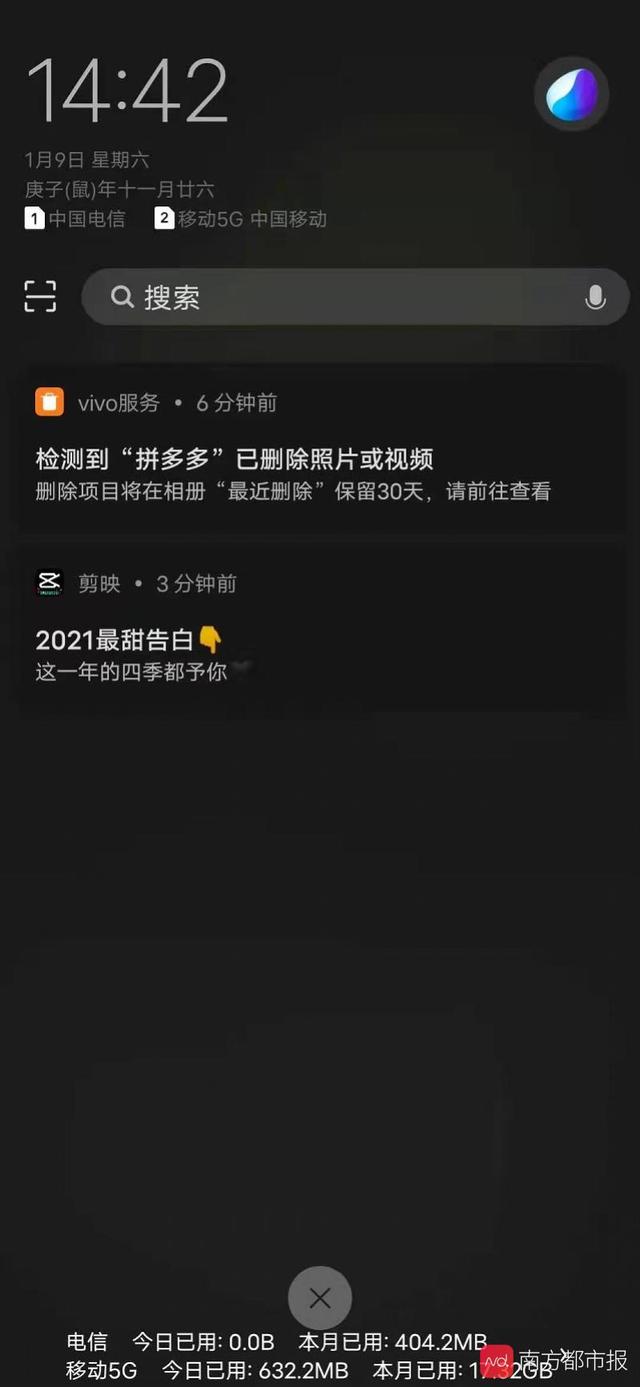This screenshot has width=640, height=1387.
Task: Tap the 搜索 search field
Action: pos(340,297)
